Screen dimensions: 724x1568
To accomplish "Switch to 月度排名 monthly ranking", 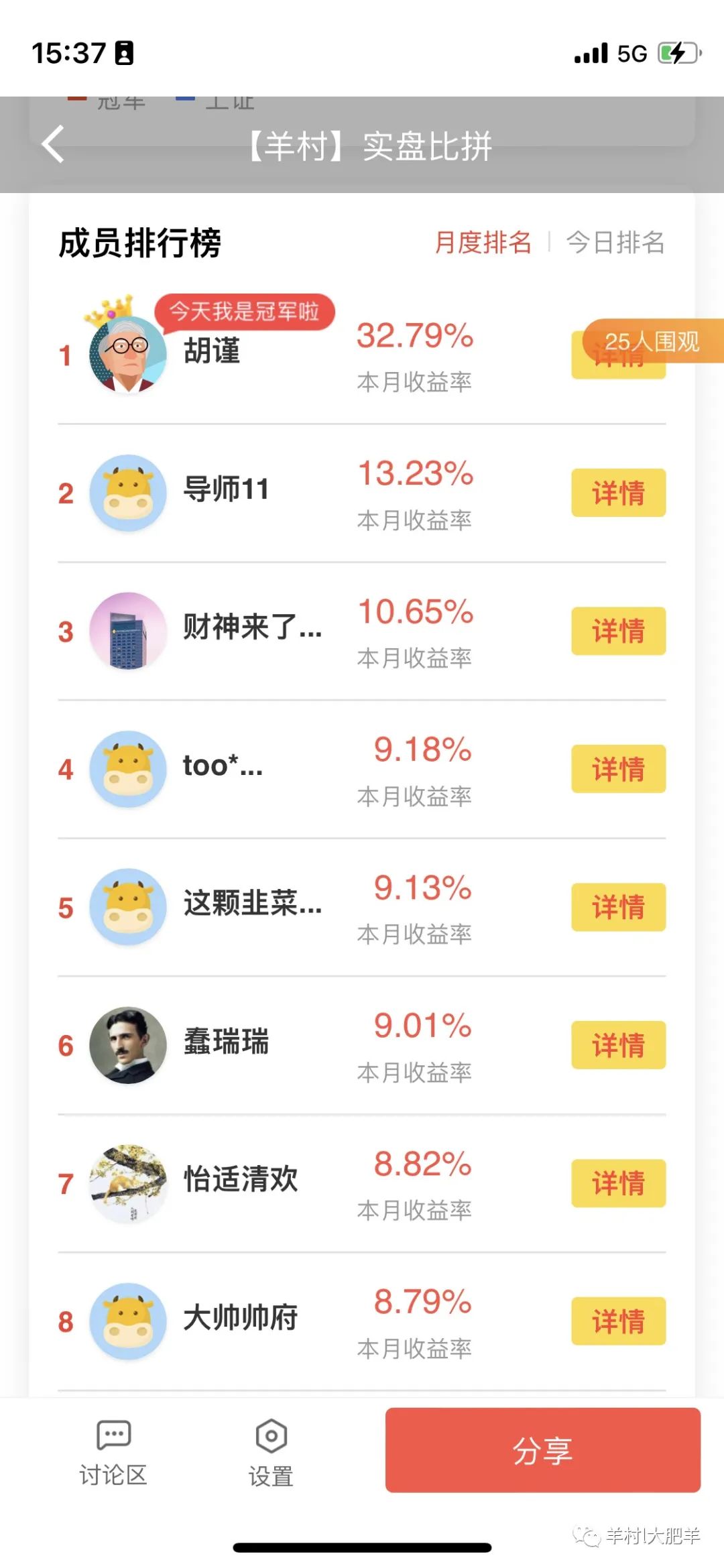I will point(483,242).
